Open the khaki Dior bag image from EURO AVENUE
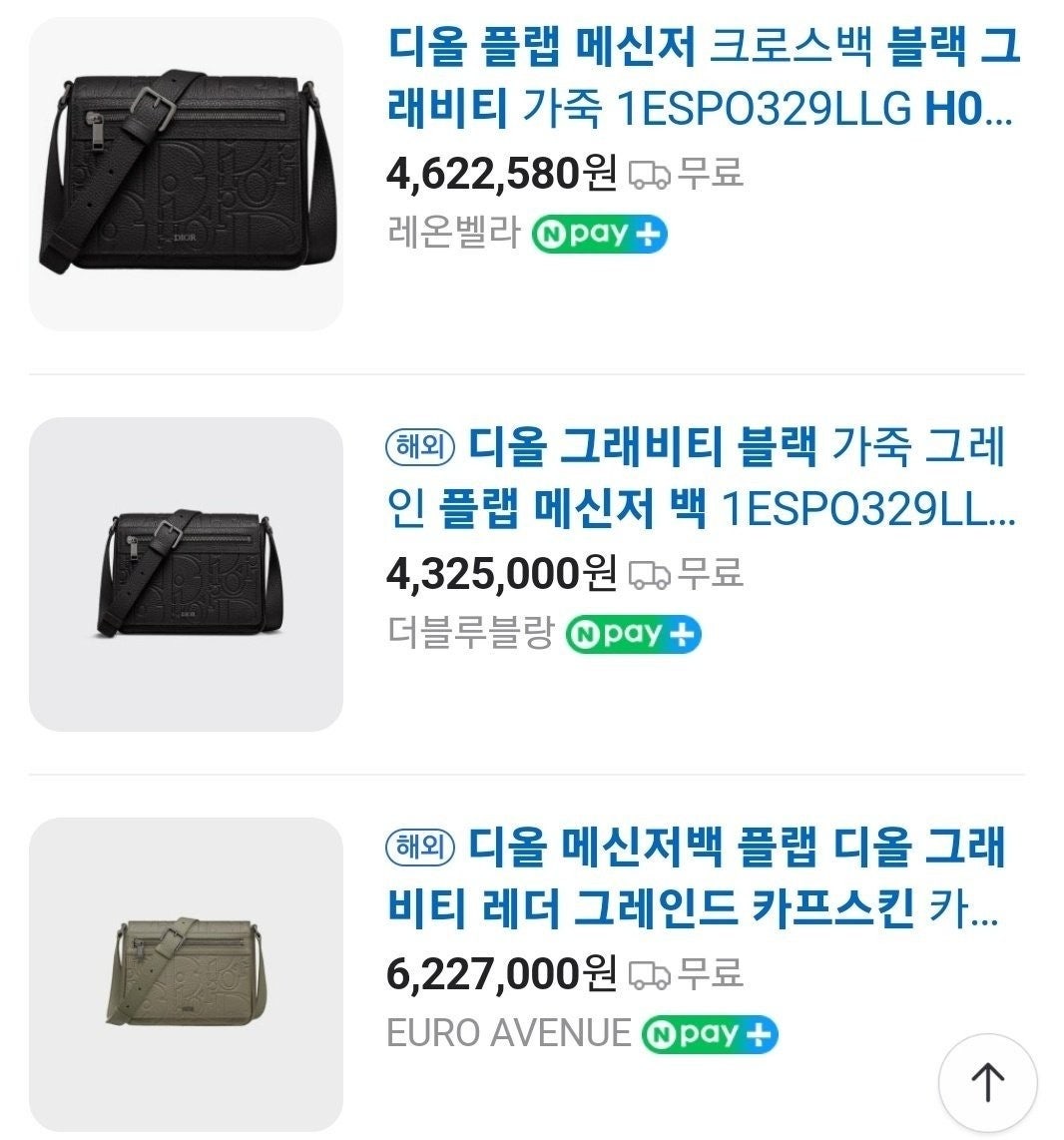This screenshot has width=1064, height=1140. point(186,973)
